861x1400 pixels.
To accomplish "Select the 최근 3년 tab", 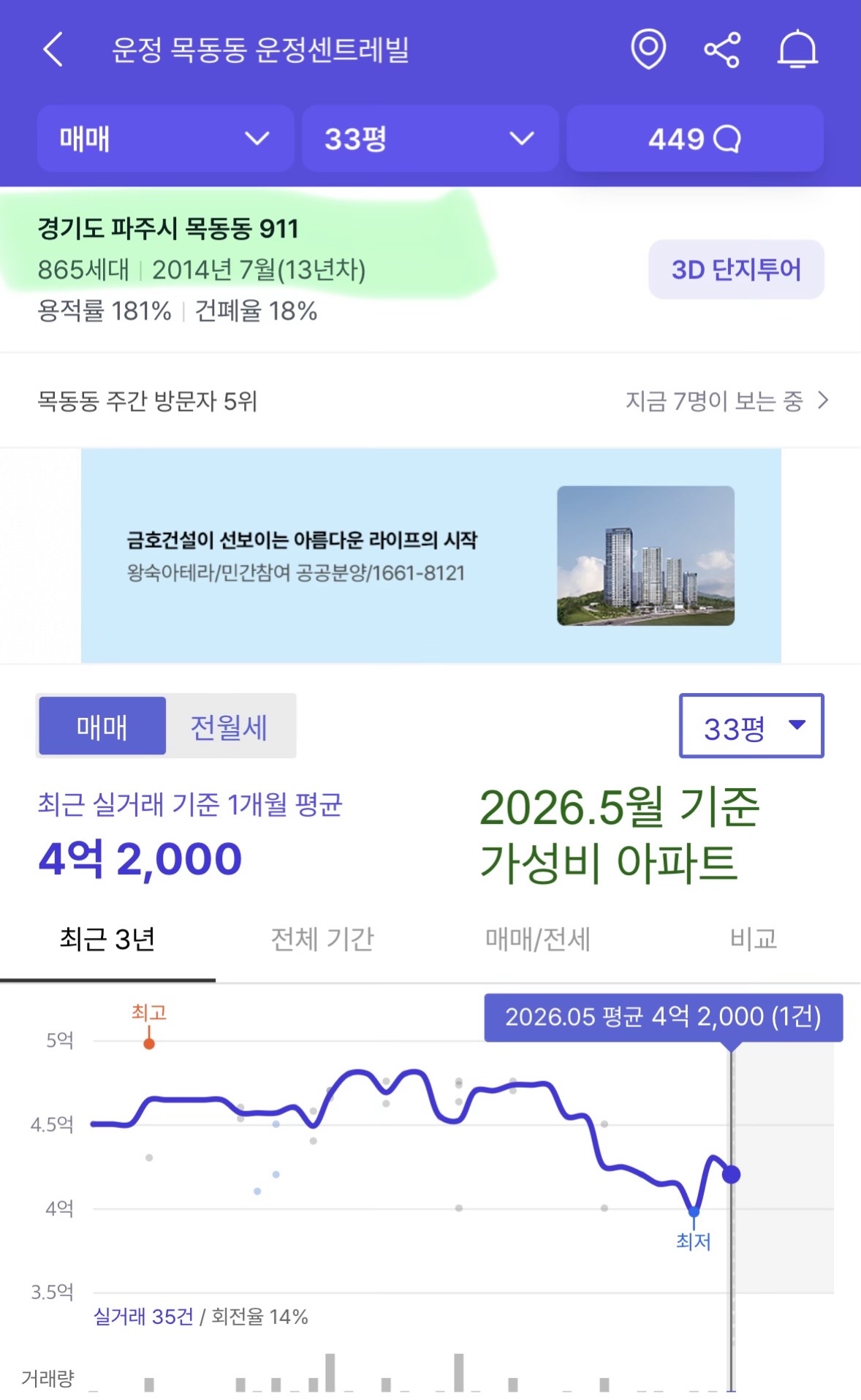I will [x=107, y=939].
